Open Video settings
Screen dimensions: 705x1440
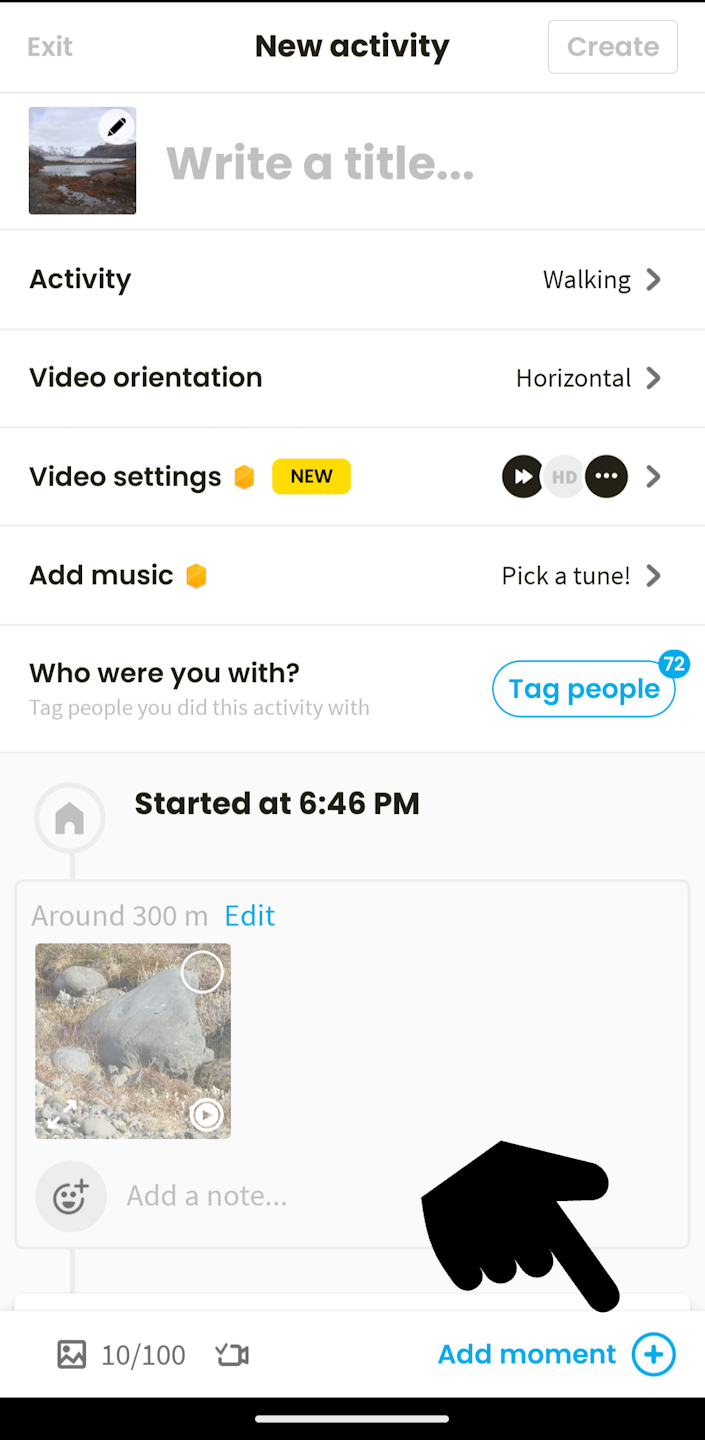coord(352,477)
